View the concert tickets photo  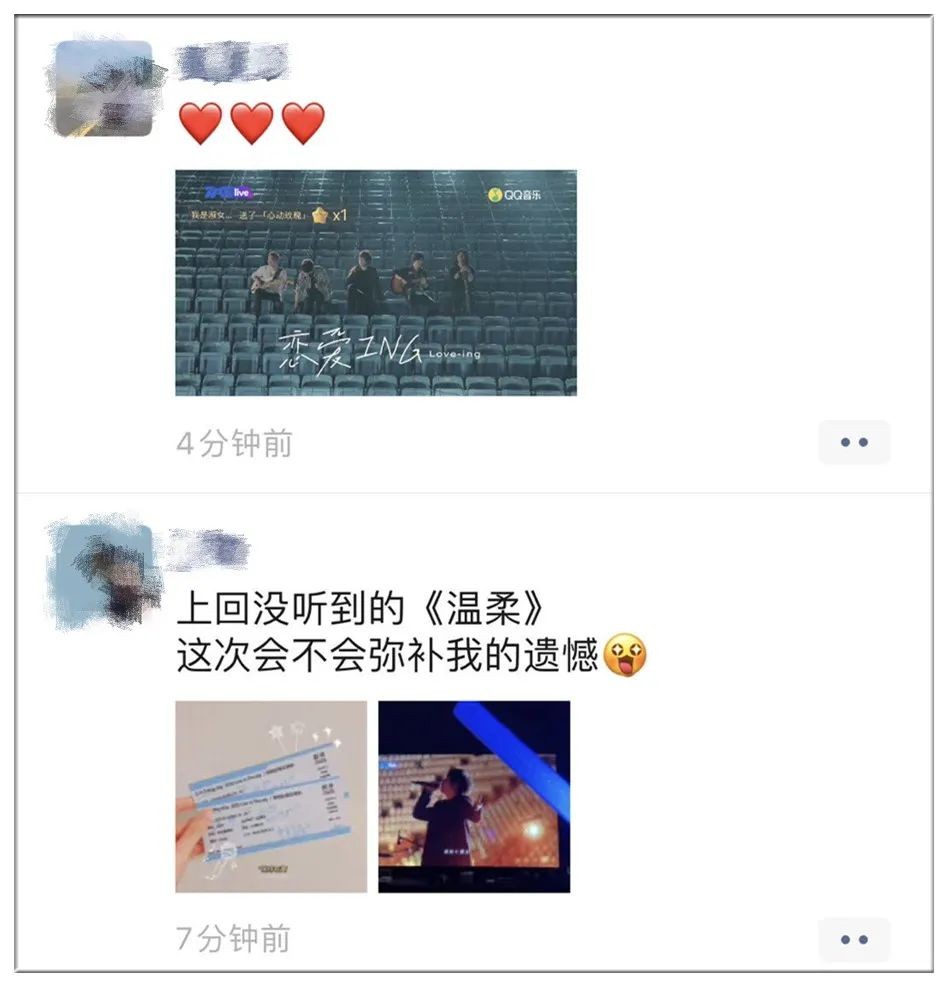pyautogui.click(x=271, y=797)
